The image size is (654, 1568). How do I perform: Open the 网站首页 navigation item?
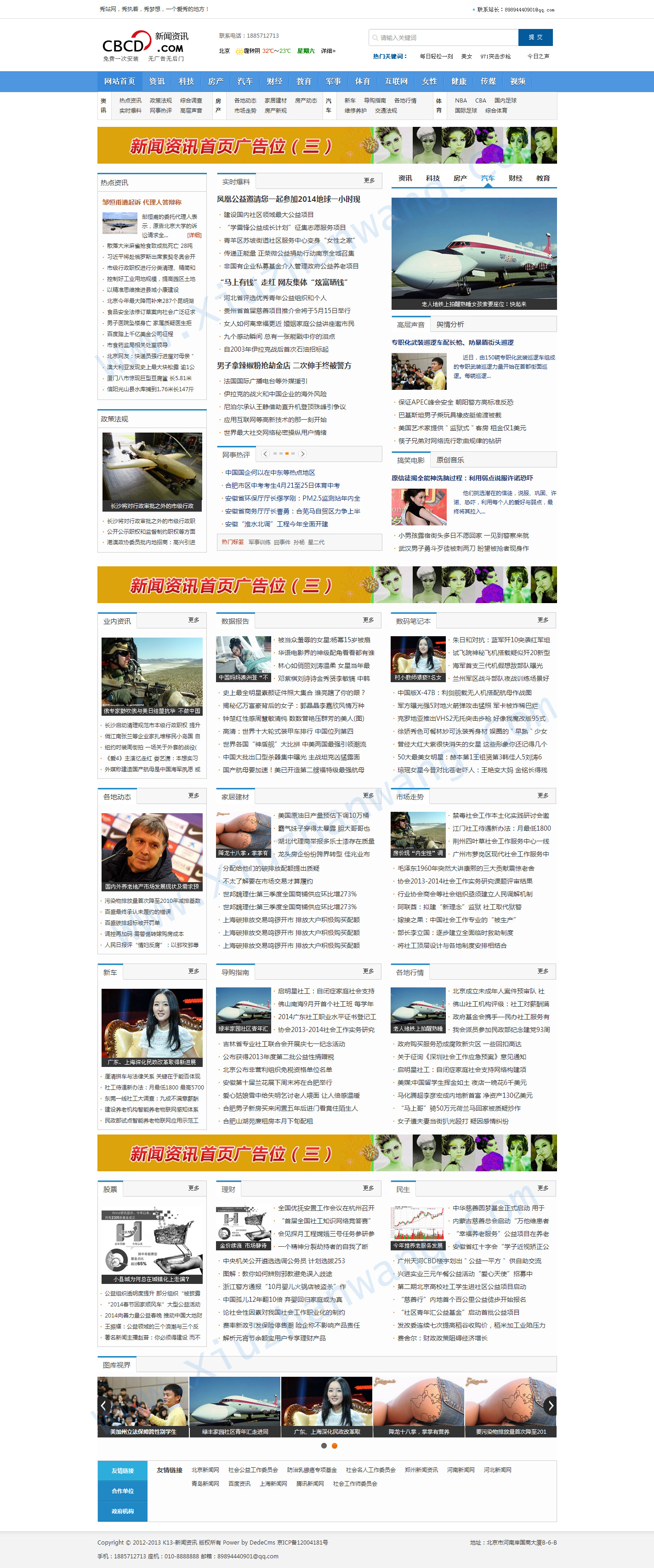119,81
